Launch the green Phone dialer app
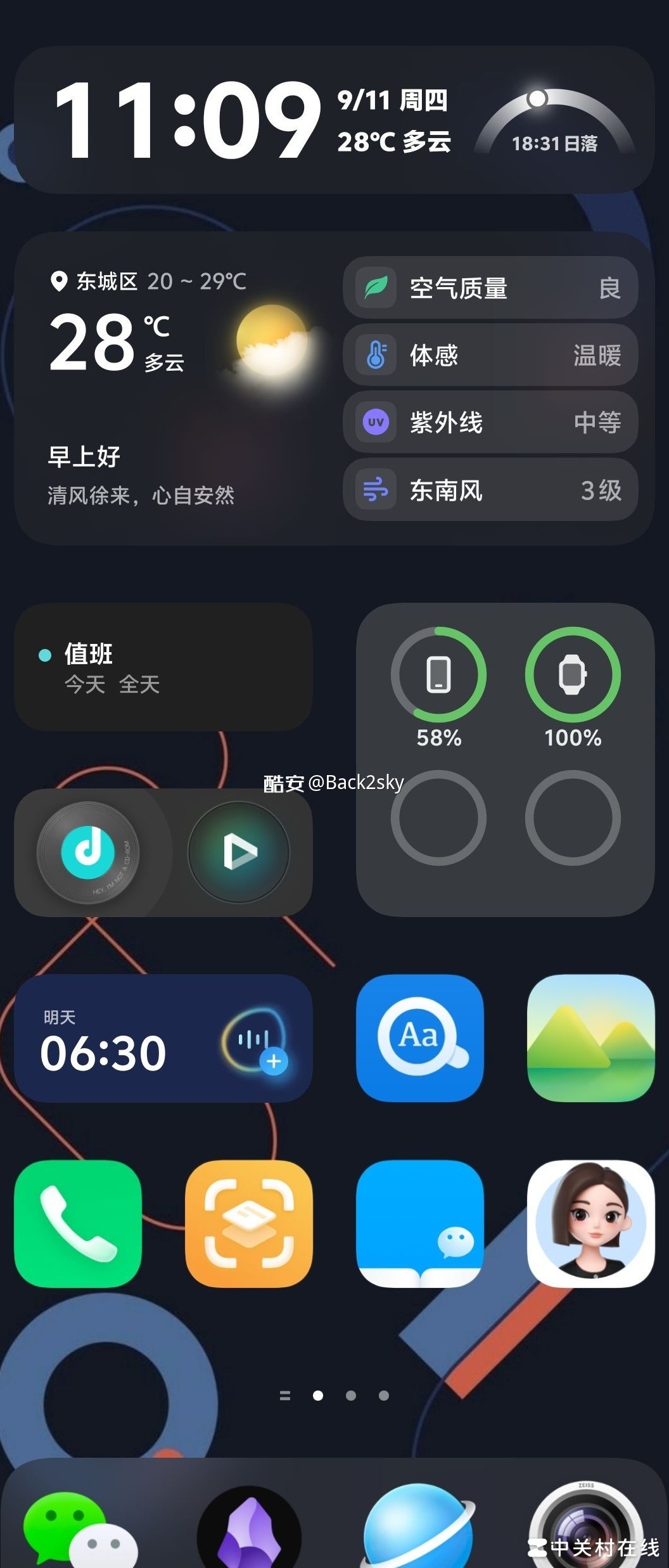Image resolution: width=669 pixels, height=1568 pixels. 77,1223
